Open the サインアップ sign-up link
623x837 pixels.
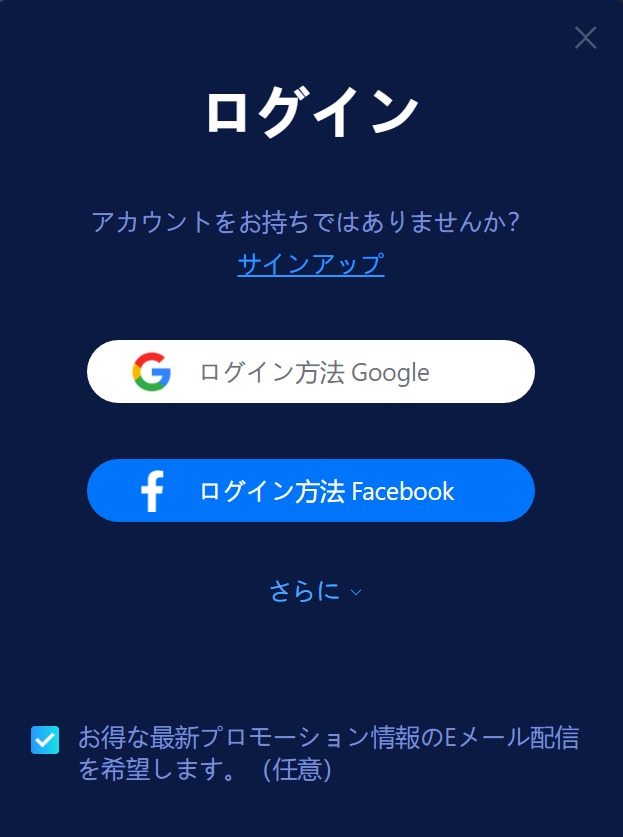click(311, 264)
